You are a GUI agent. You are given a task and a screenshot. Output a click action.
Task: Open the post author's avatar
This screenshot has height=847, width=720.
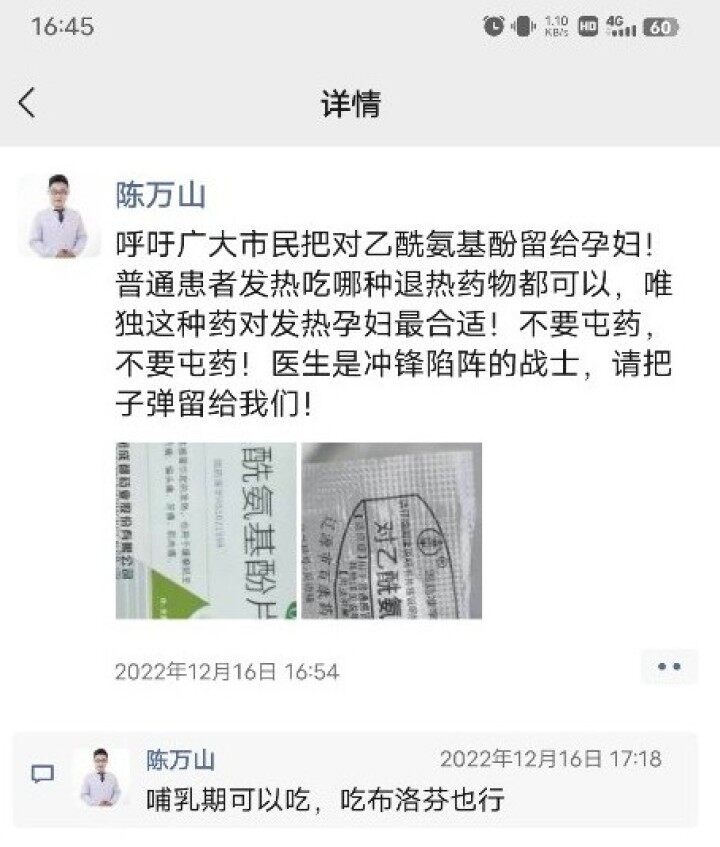click(x=58, y=216)
